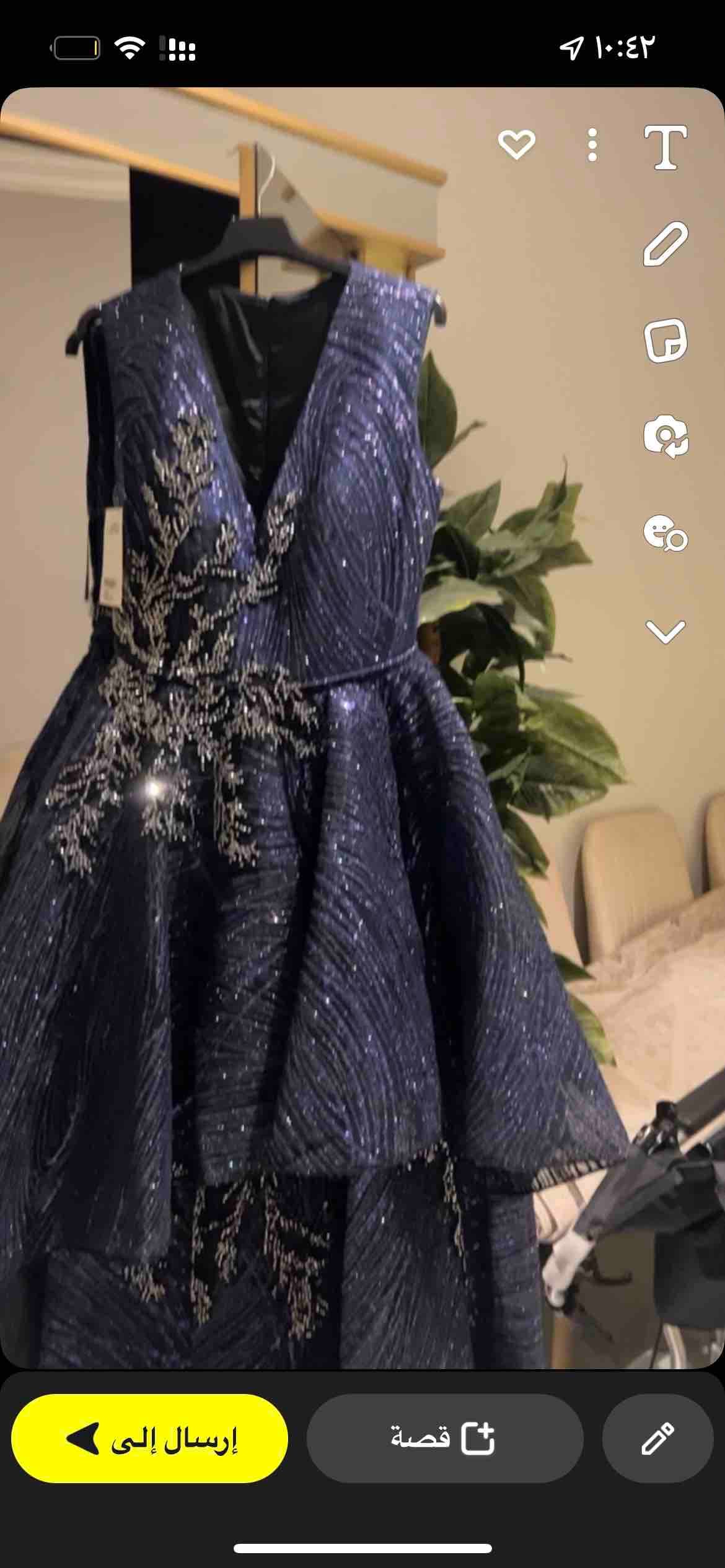Add snap to قصة story
This screenshot has width=725, height=1568.
click(444, 1439)
